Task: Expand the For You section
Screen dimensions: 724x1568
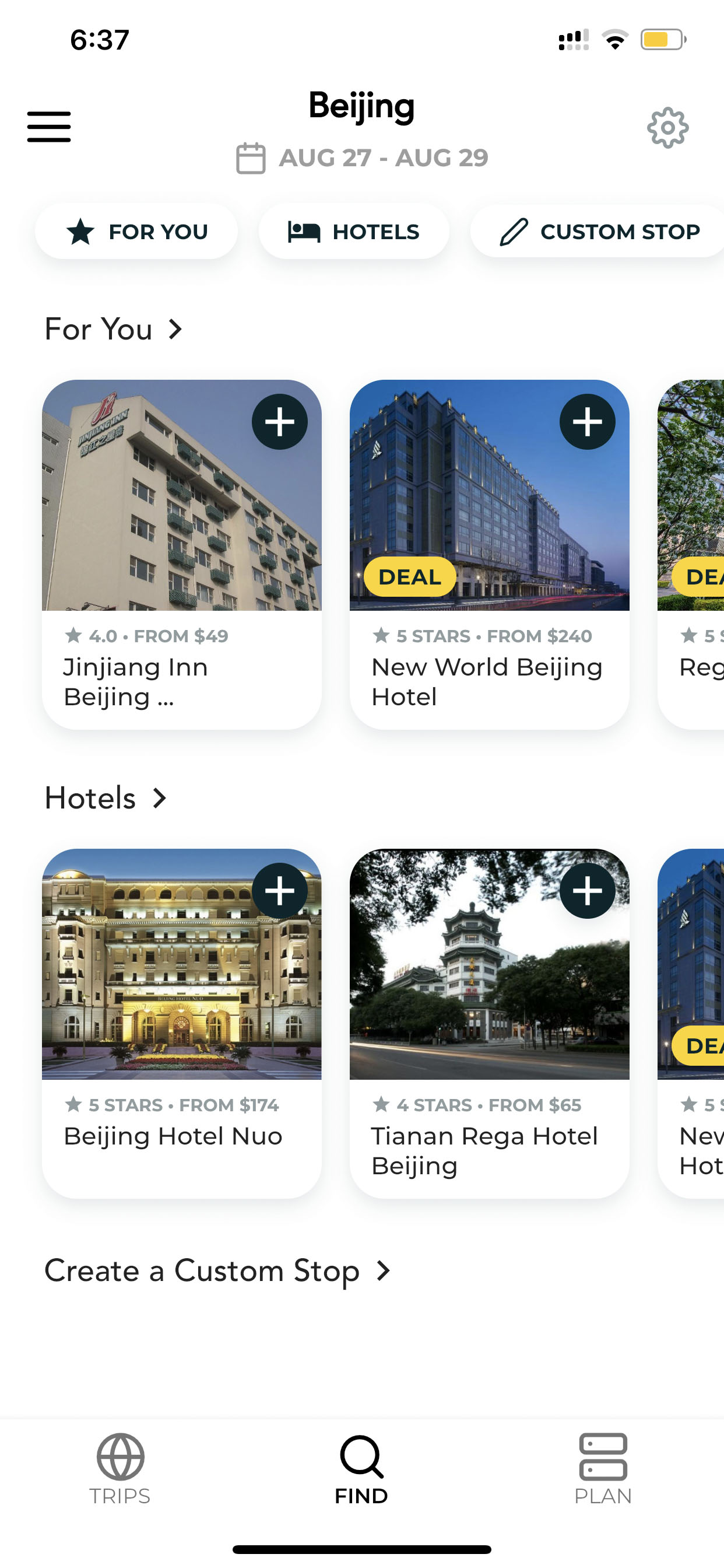Action: 114,330
